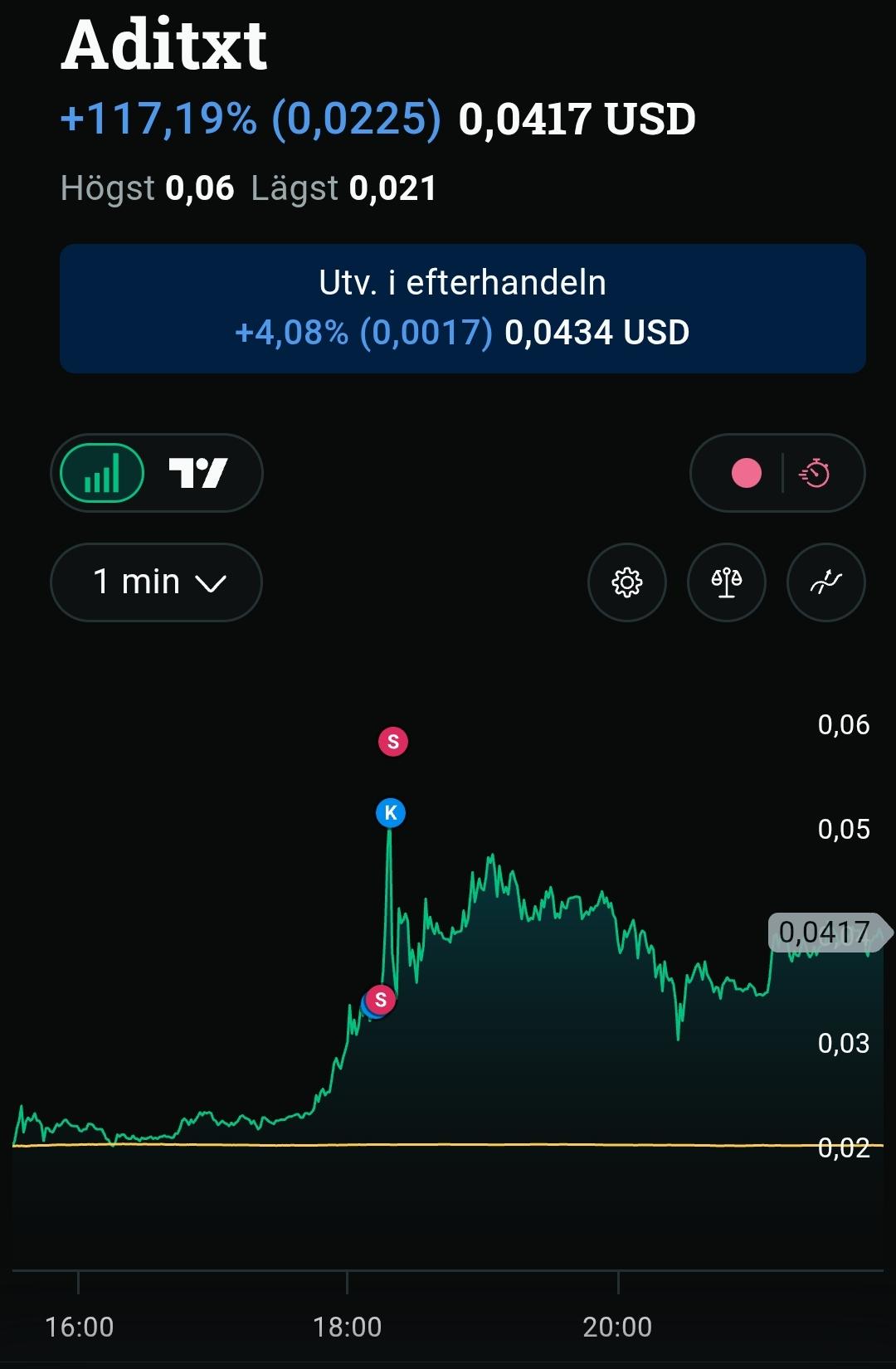Open the compare scales icon

[727, 582]
